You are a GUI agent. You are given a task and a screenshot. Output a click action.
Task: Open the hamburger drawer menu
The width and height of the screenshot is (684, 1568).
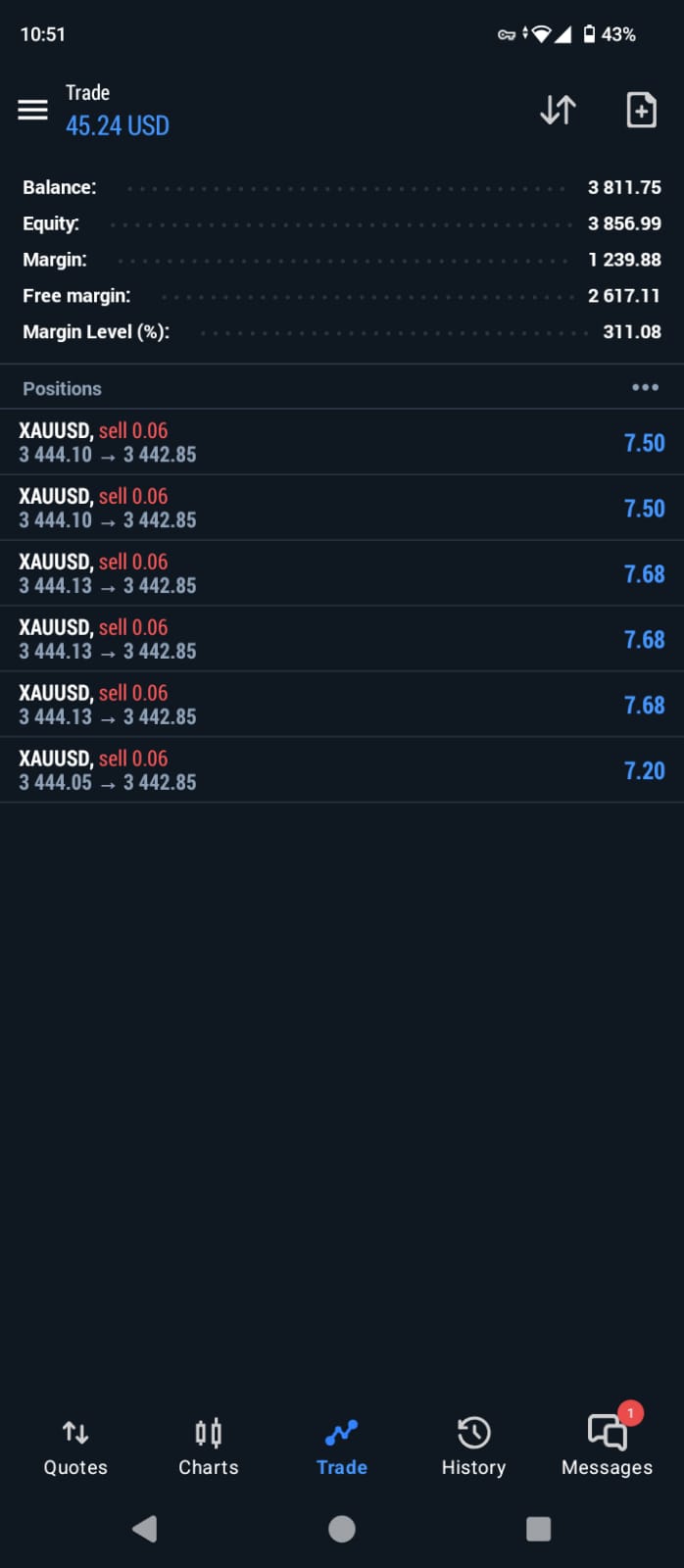[x=32, y=110]
